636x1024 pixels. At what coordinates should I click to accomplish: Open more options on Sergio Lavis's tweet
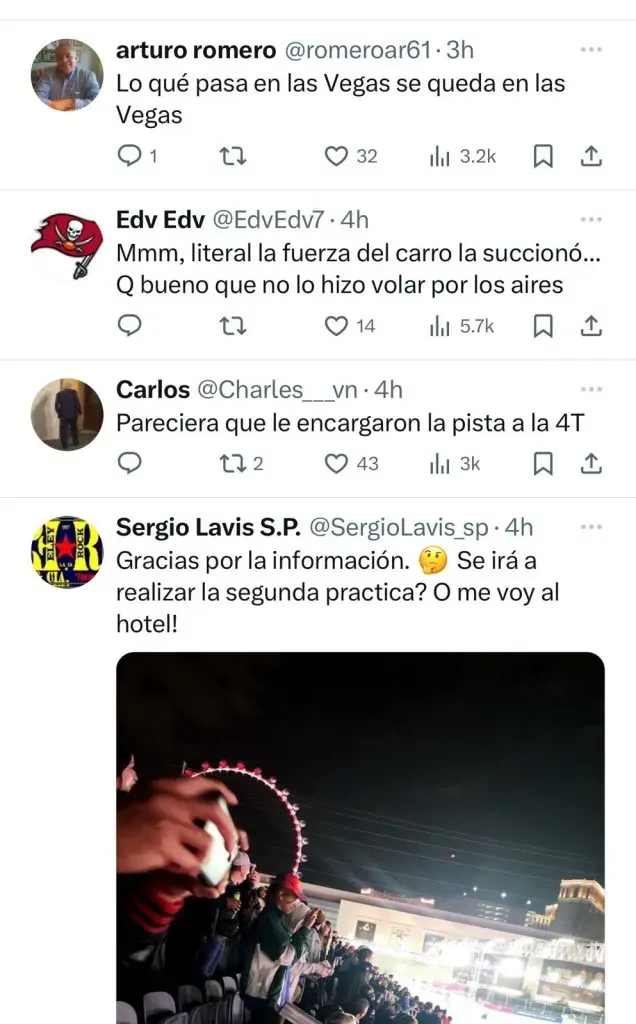591,527
